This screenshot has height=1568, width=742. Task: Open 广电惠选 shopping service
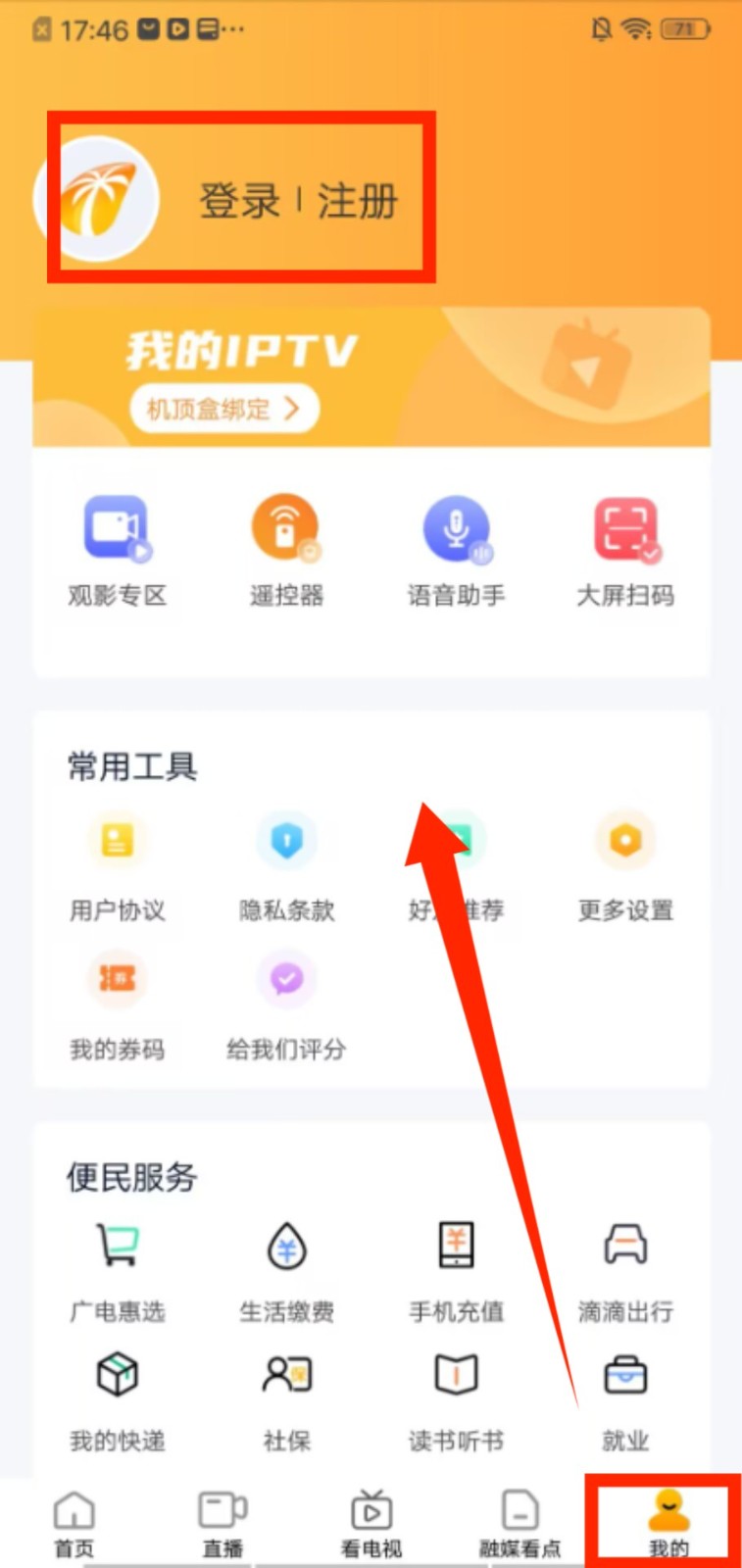click(117, 1270)
